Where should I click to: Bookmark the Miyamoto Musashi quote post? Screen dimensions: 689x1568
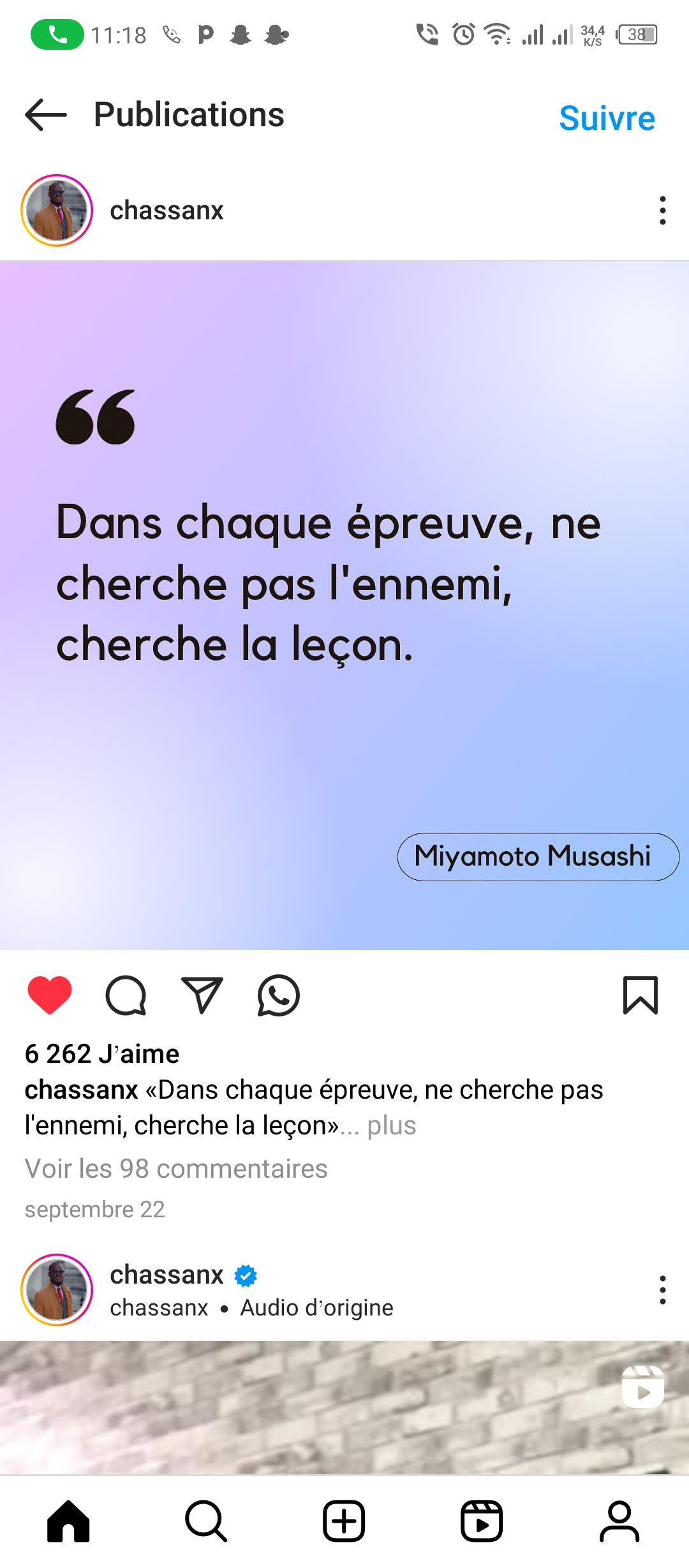point(640,995)
